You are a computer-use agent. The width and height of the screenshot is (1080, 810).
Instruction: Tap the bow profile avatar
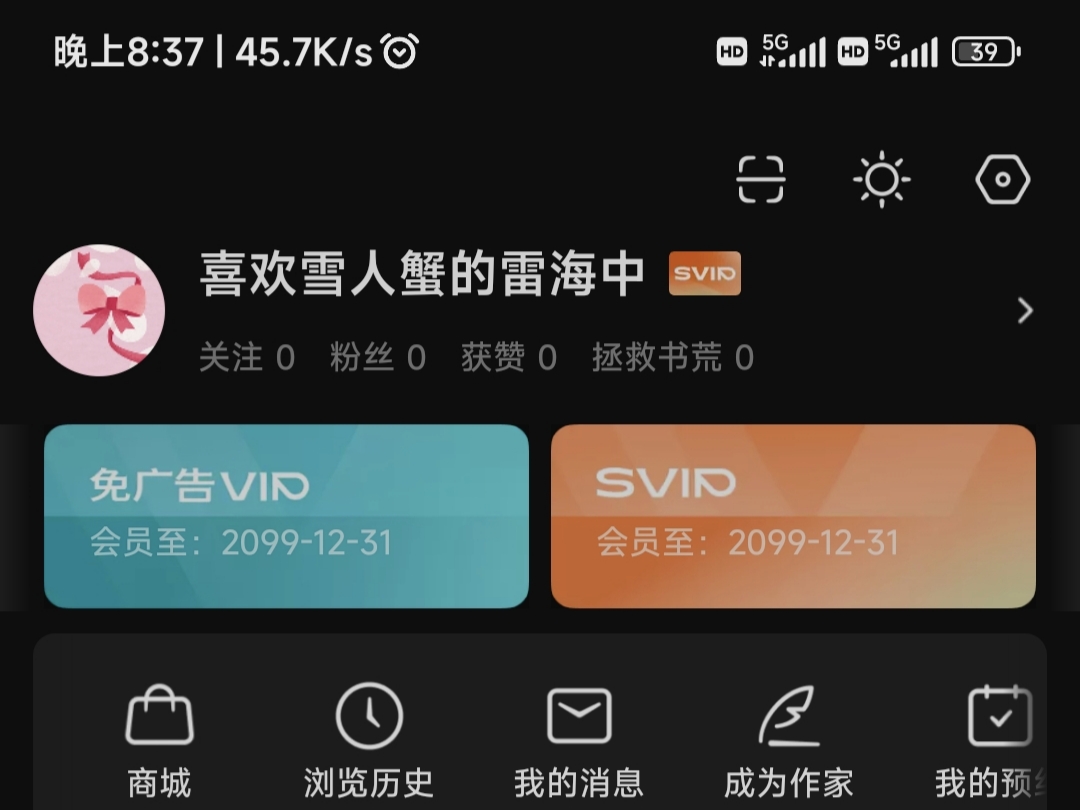click(x=99, y=310)
